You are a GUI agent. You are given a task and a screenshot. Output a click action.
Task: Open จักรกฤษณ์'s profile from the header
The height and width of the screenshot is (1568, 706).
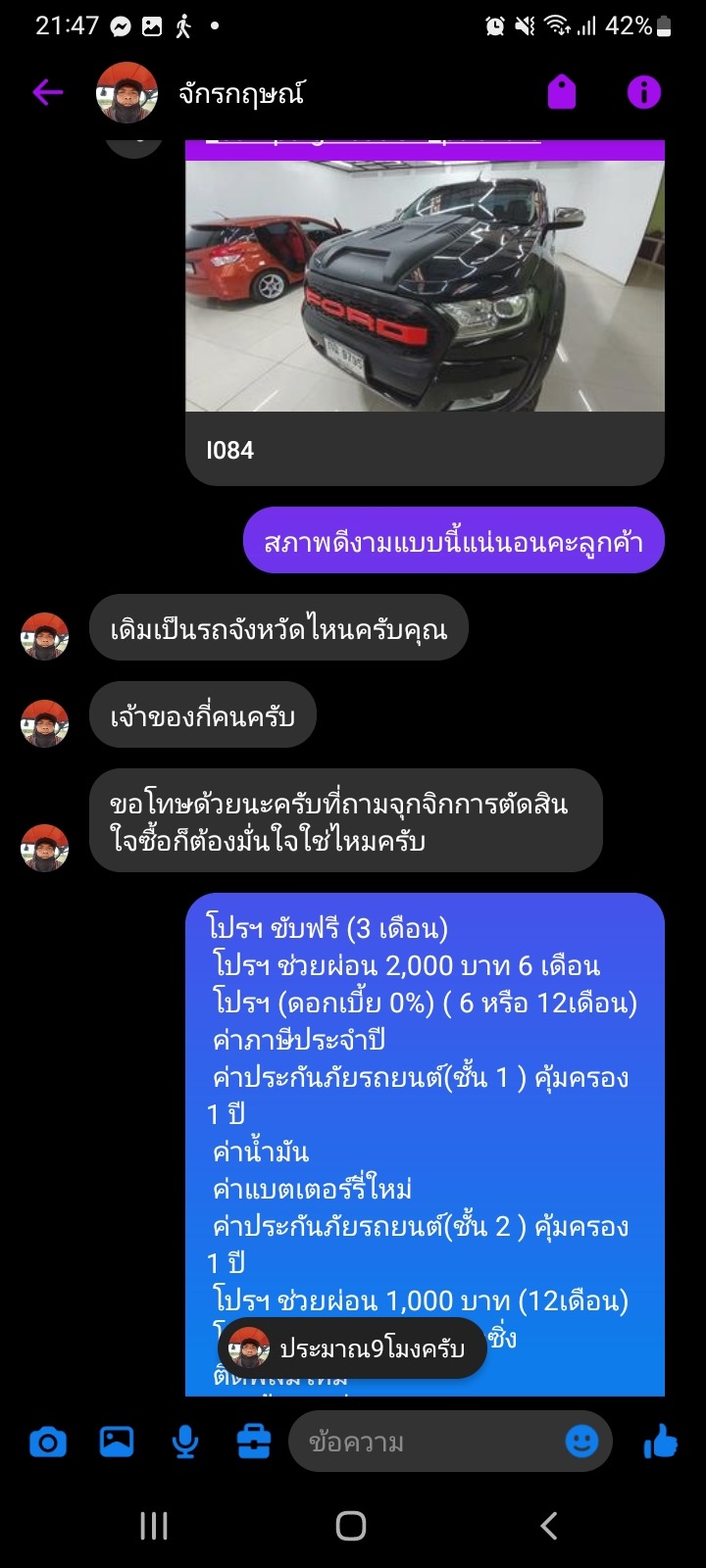pyautogui.click(x=240, y=93)
